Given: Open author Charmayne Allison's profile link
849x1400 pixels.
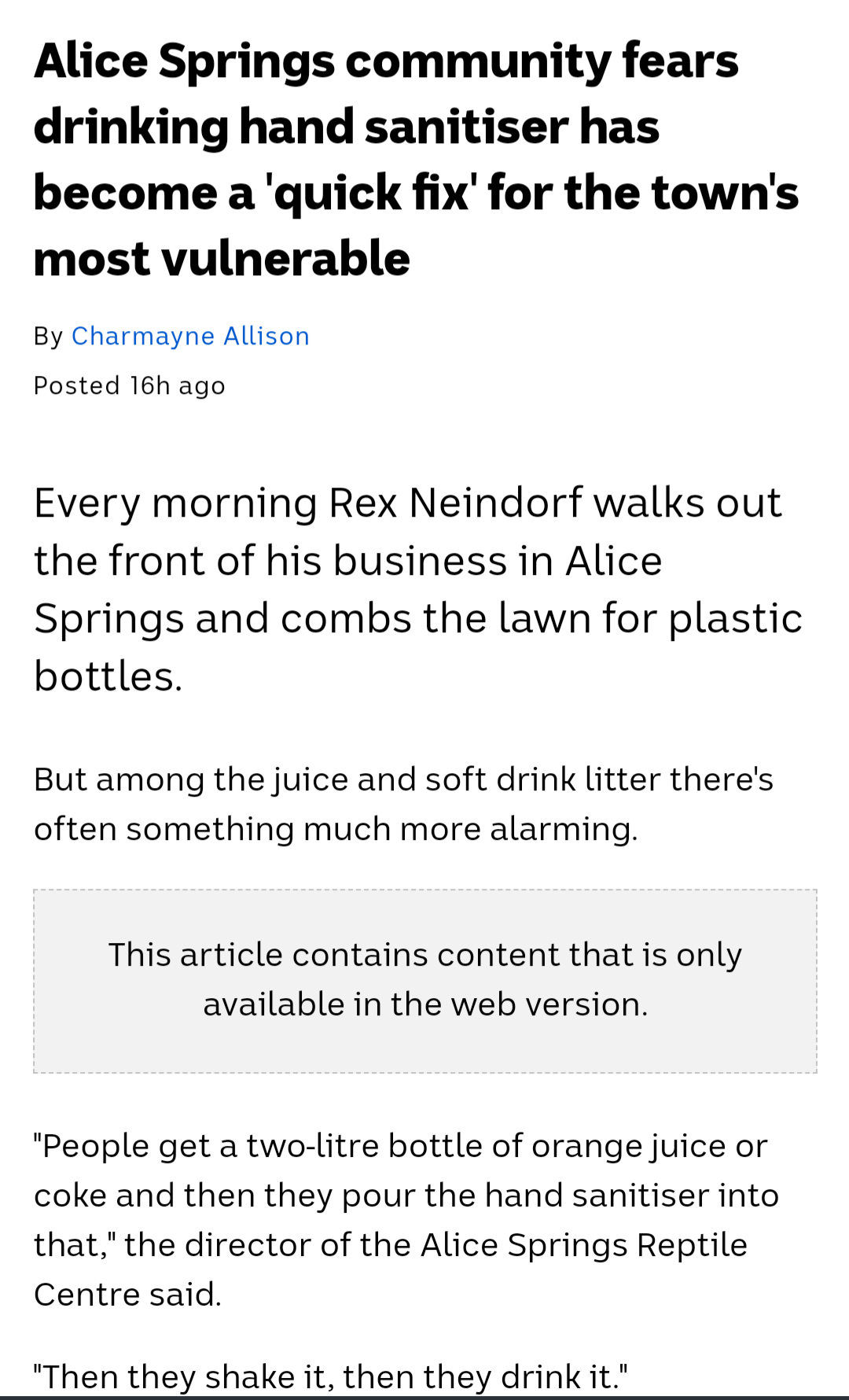Looking at the screenshot, I should tap(190, 337).
